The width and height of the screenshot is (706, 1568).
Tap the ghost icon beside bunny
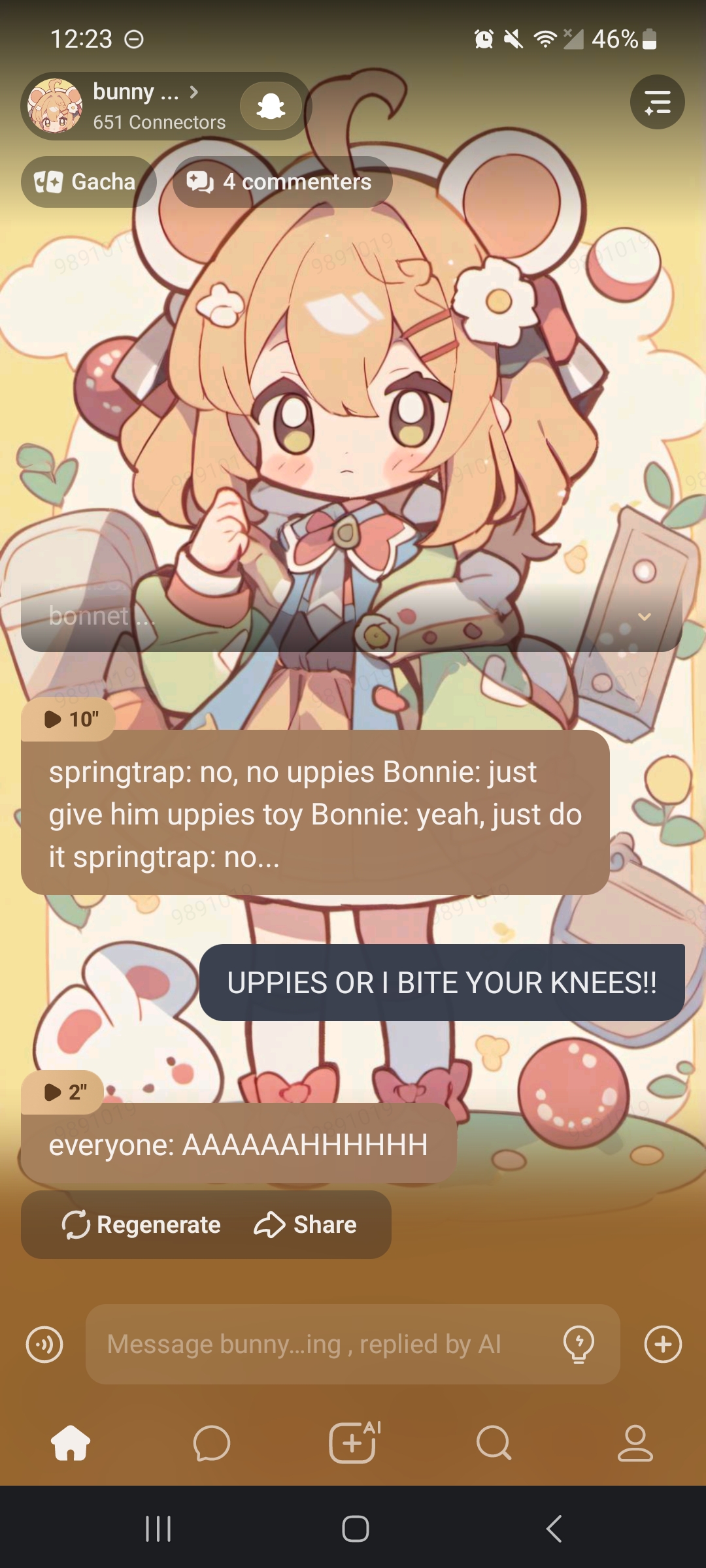click(x=271, y=105)
